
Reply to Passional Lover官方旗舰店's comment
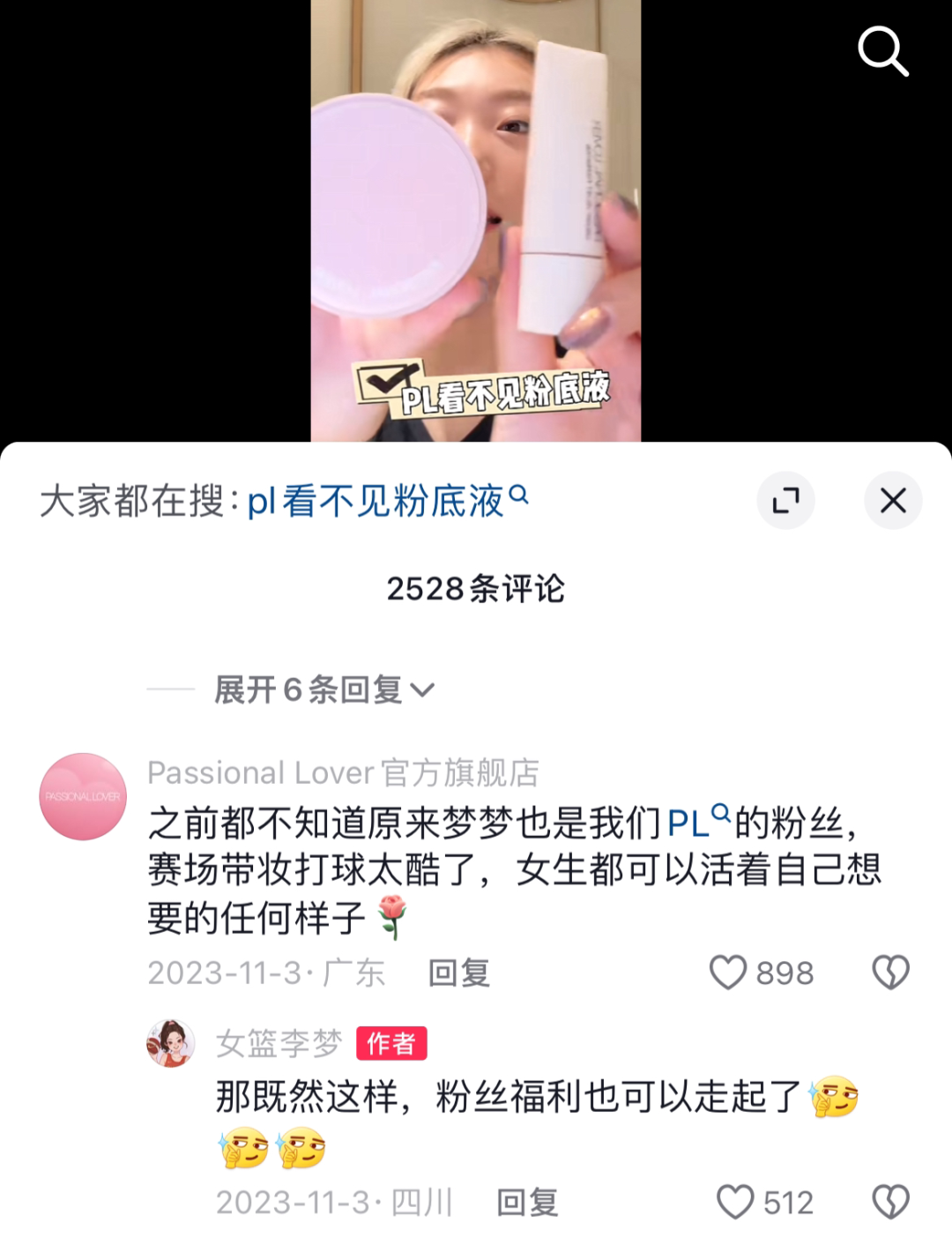(458, 973)
